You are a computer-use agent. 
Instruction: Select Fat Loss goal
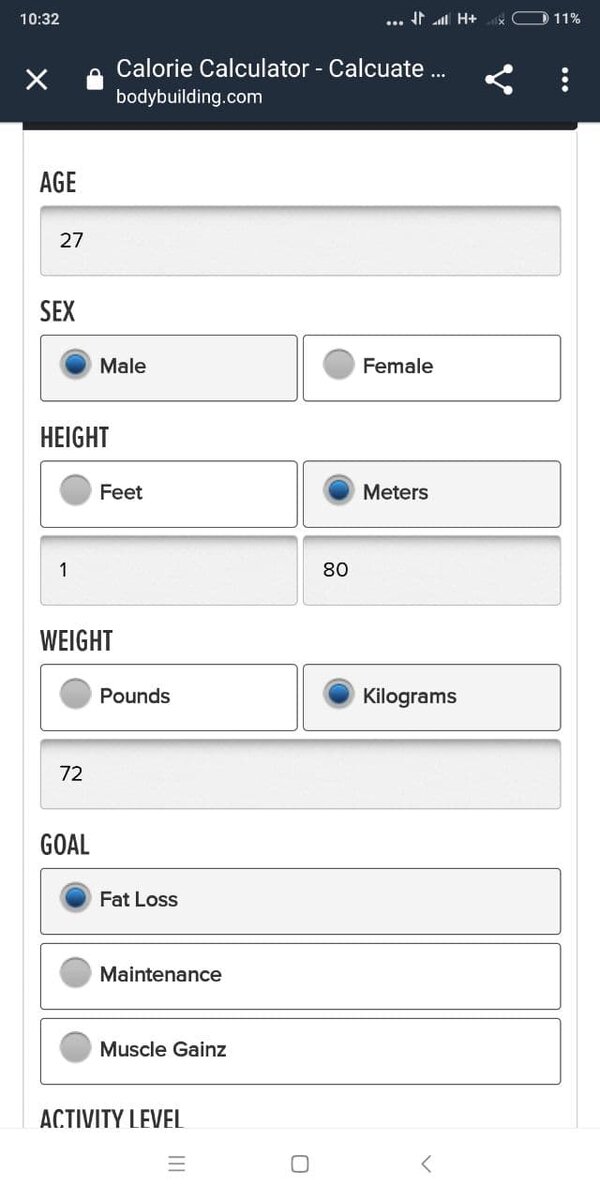tap(300, 901)
